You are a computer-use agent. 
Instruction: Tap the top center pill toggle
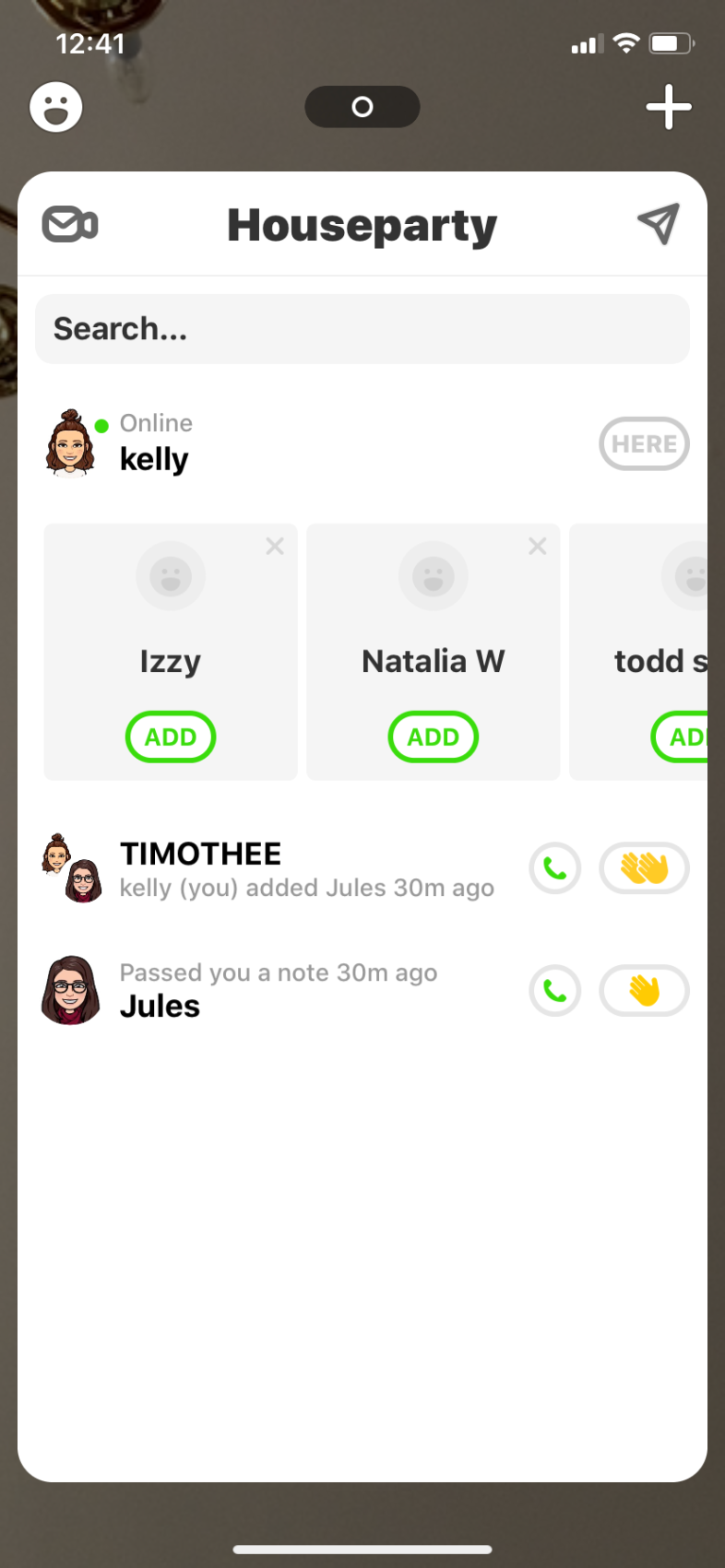coord(362,107)
